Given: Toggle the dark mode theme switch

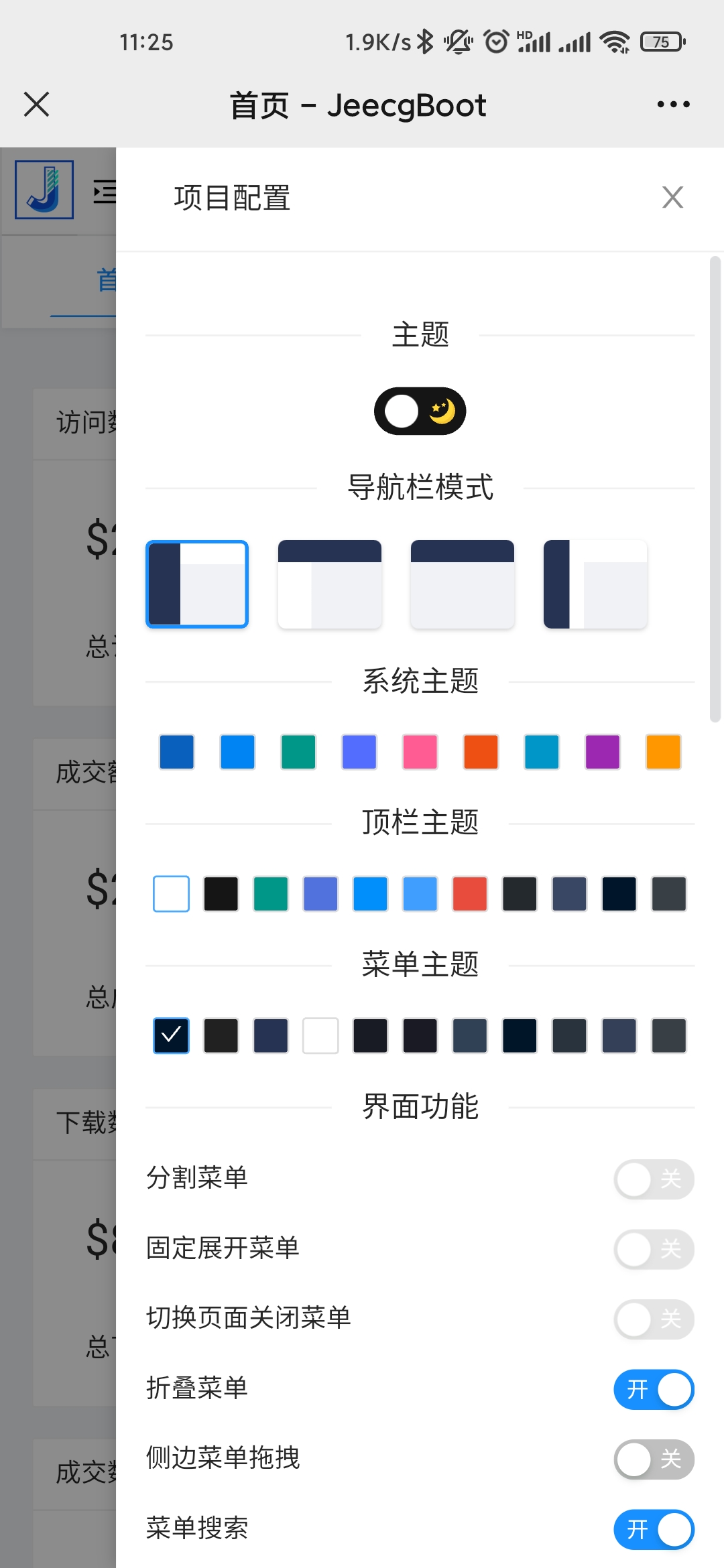Looking at the screenshot, I should tap(420, 411).
